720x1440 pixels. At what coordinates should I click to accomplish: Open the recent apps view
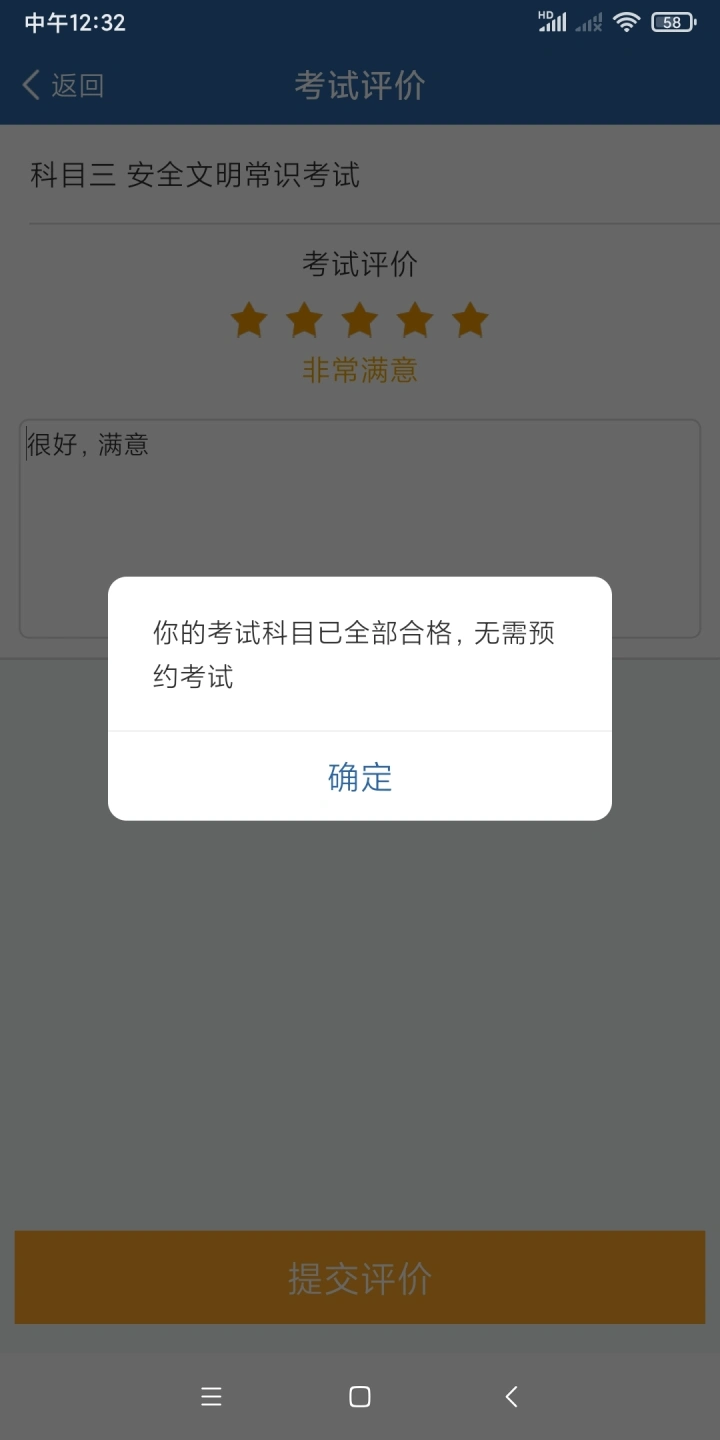pos(211,1397)
